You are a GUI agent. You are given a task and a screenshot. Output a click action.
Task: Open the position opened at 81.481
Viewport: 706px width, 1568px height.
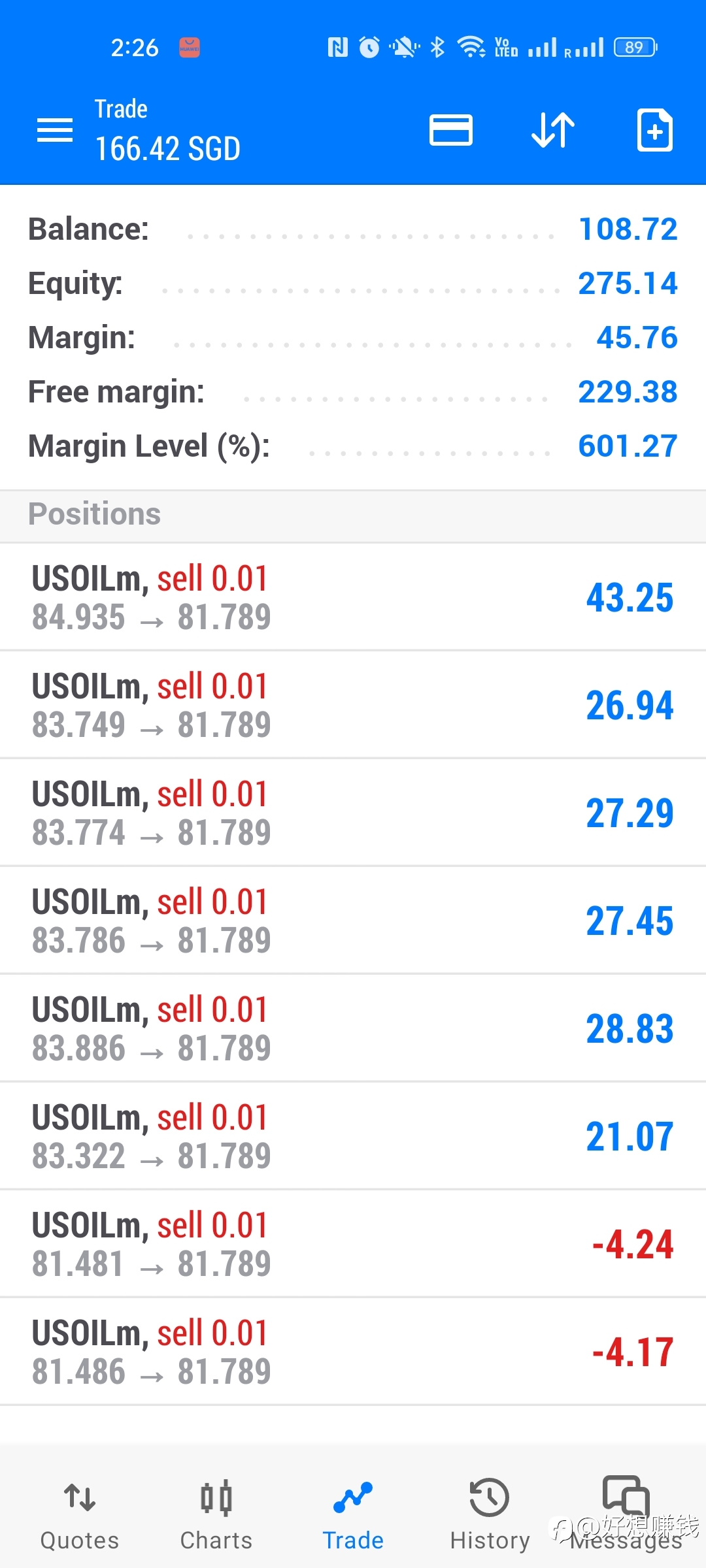[353, 1244]
